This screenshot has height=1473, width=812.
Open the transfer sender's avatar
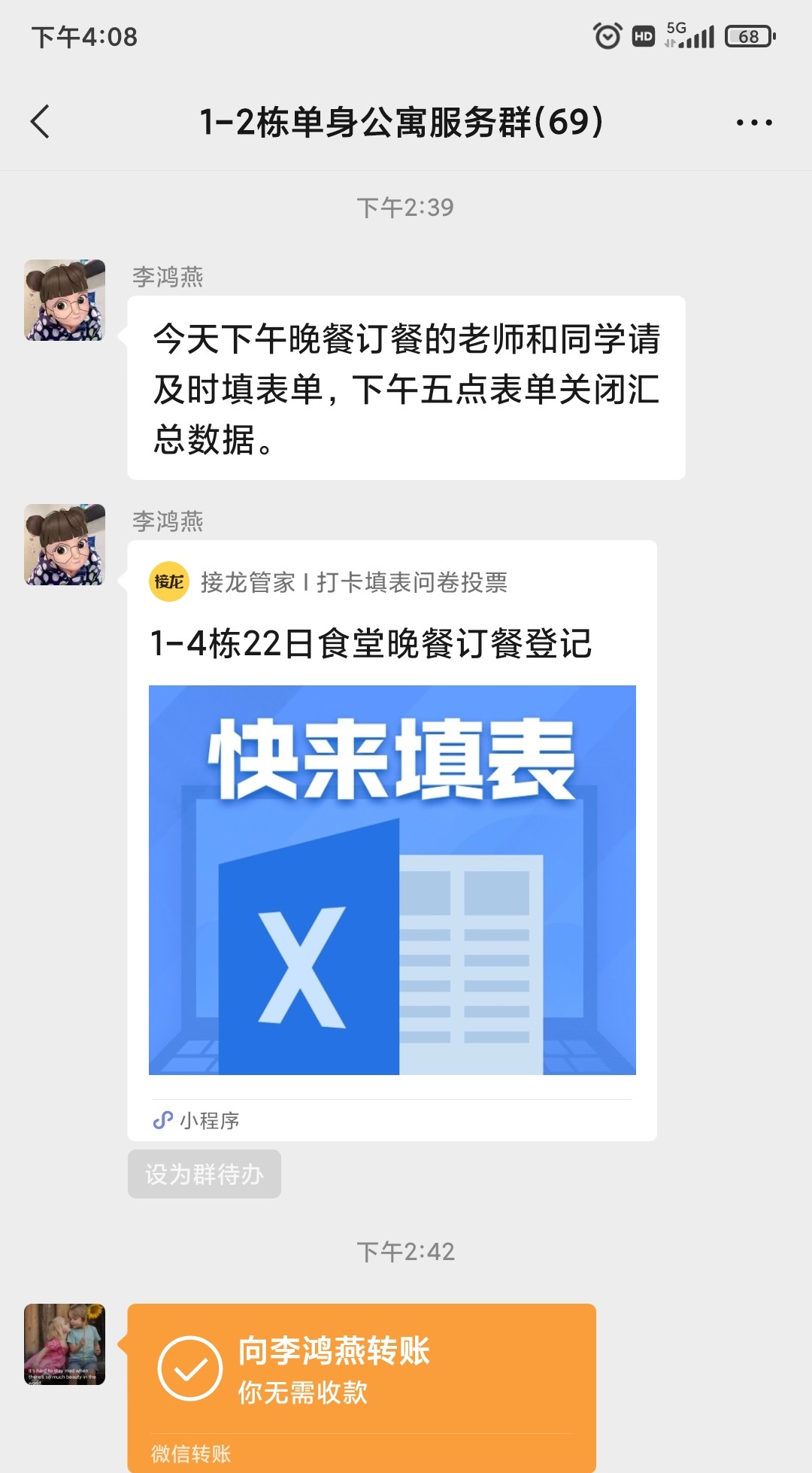[65, 1344]
